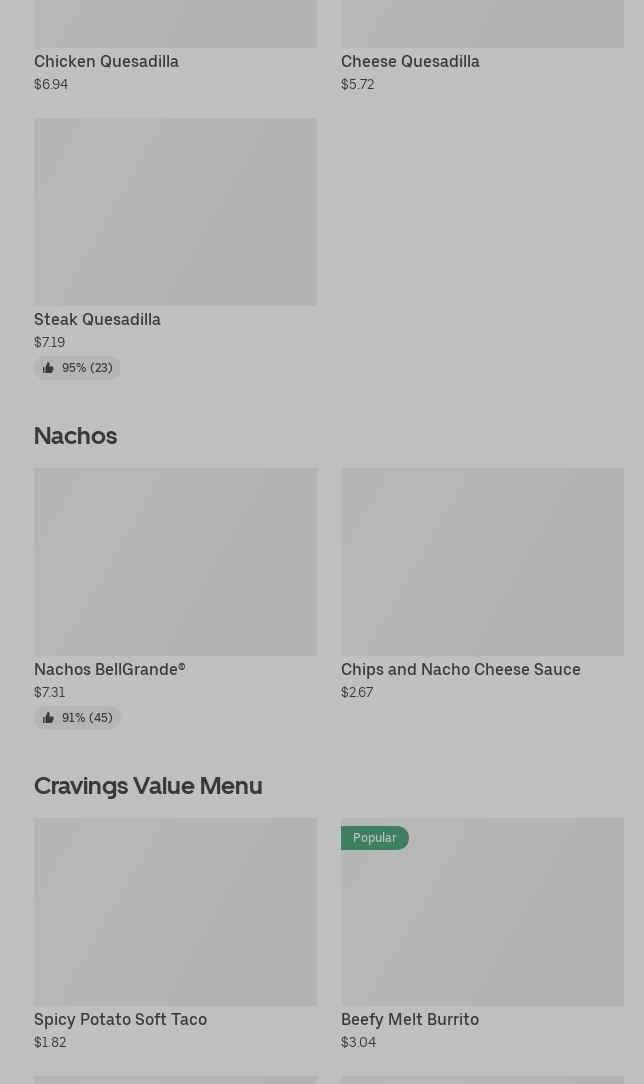The image size is (644, 1084).
Task: Select the popular Beefy Melt Burrito
Action: [482, 935]
